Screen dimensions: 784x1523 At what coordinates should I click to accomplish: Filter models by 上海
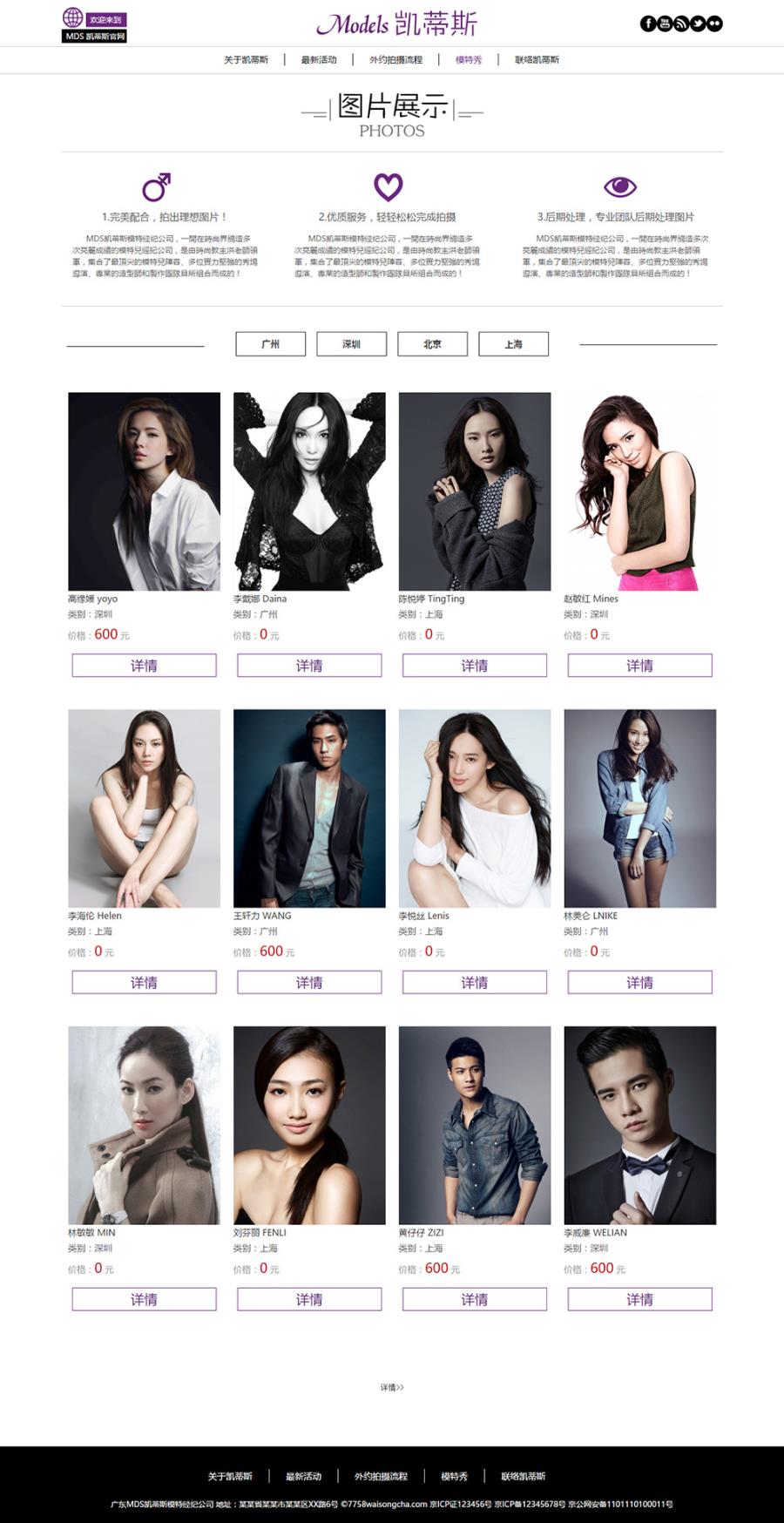pyautogui.click(x=513, y=344)
